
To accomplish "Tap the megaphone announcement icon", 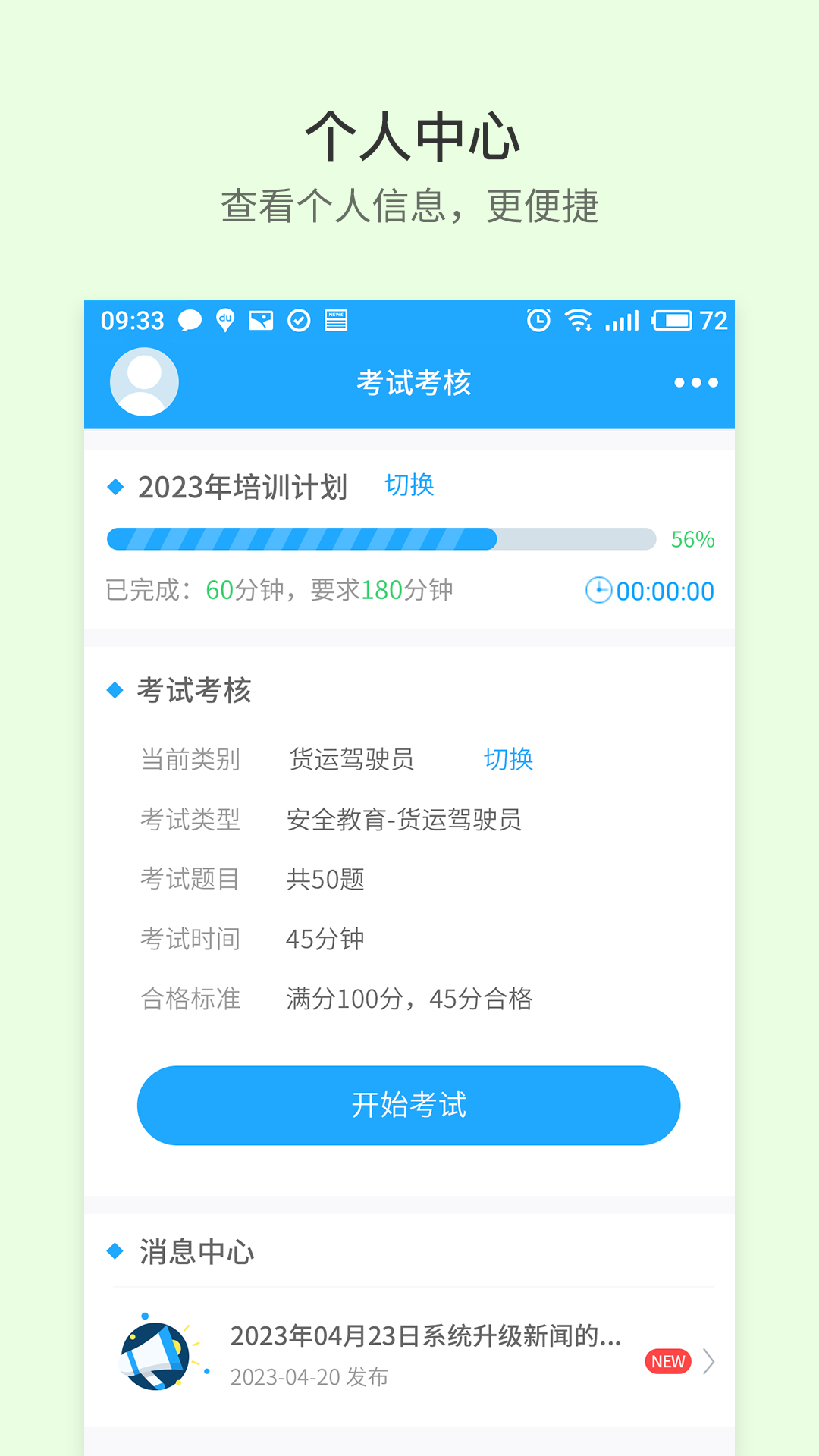I will 155,1356.
